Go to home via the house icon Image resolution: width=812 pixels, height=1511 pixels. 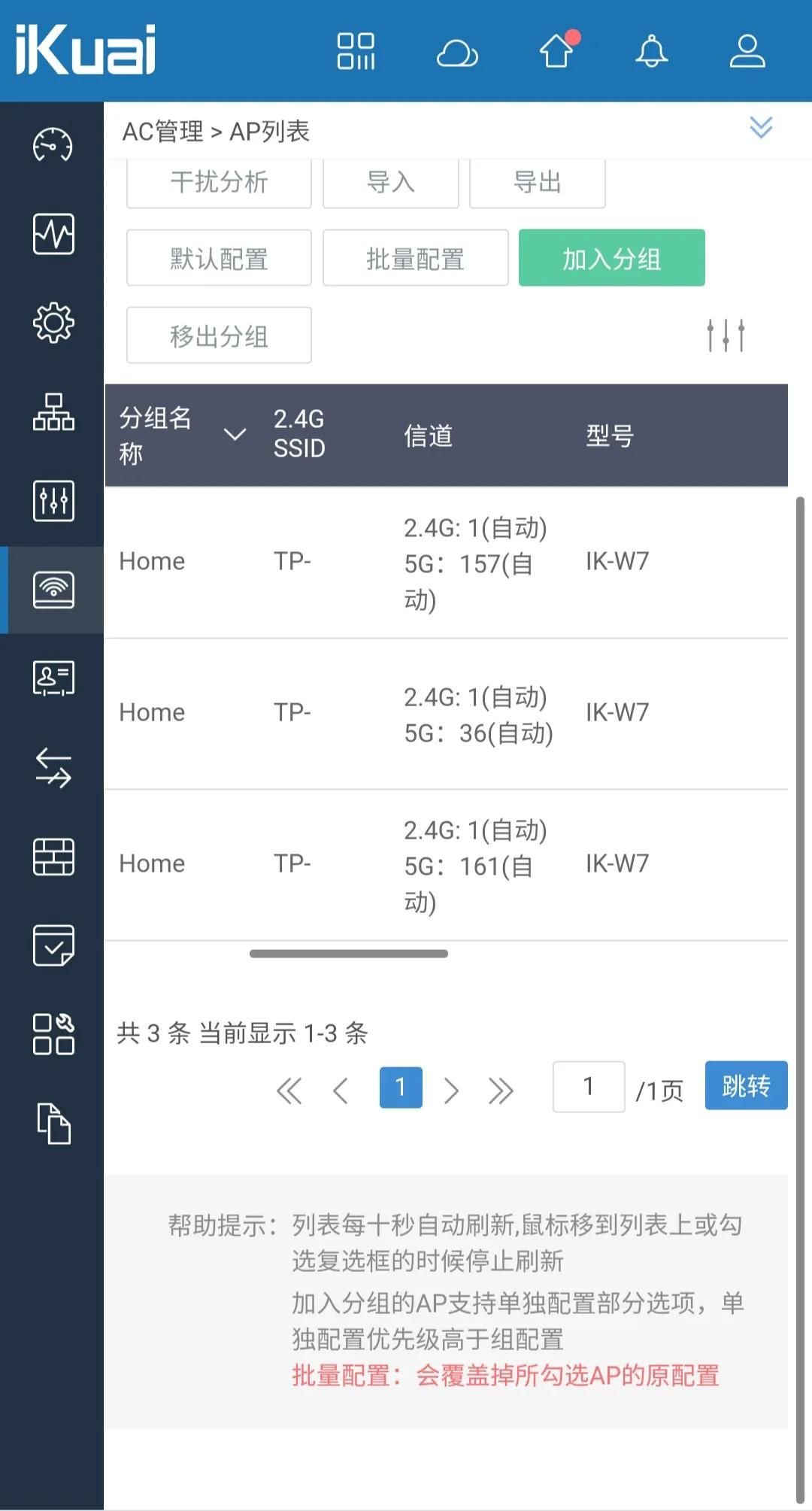[557, 51]
